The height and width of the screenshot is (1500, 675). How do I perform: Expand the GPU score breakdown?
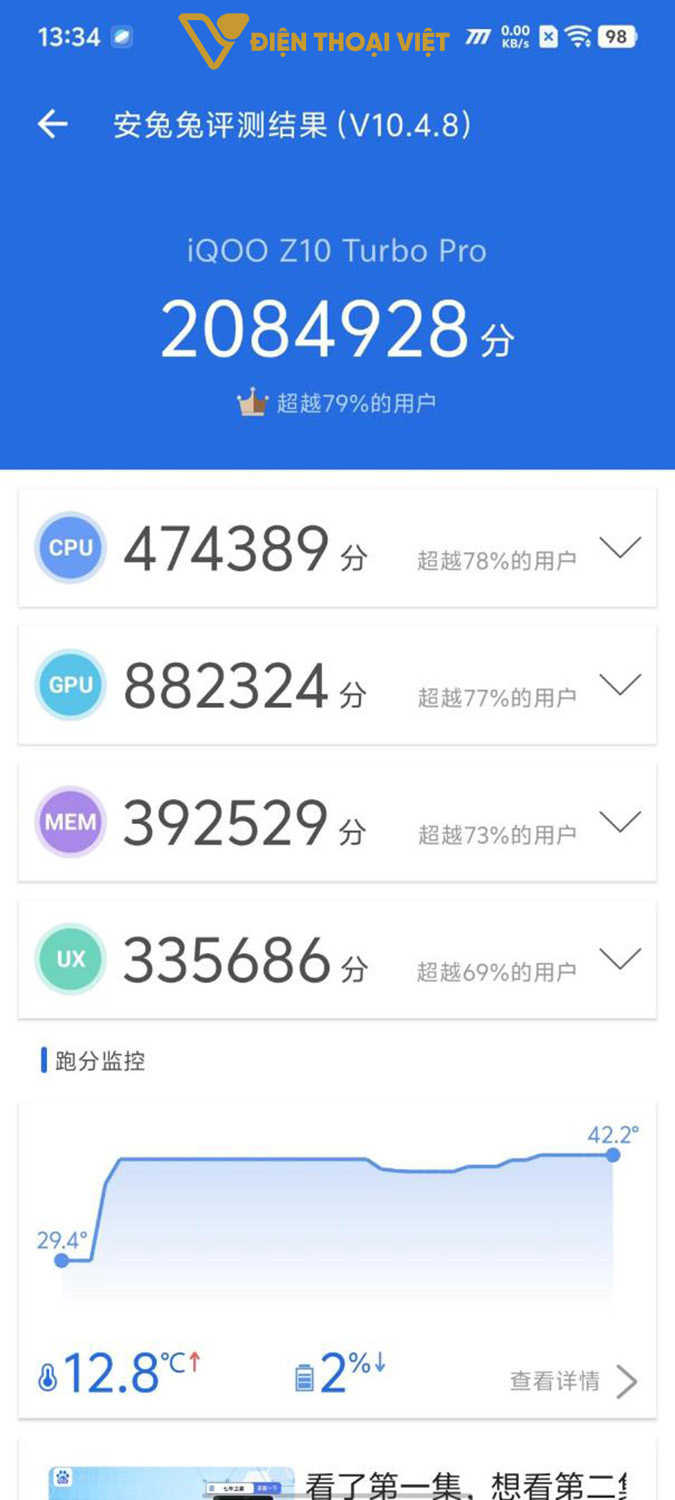click(x=619, y=685)
